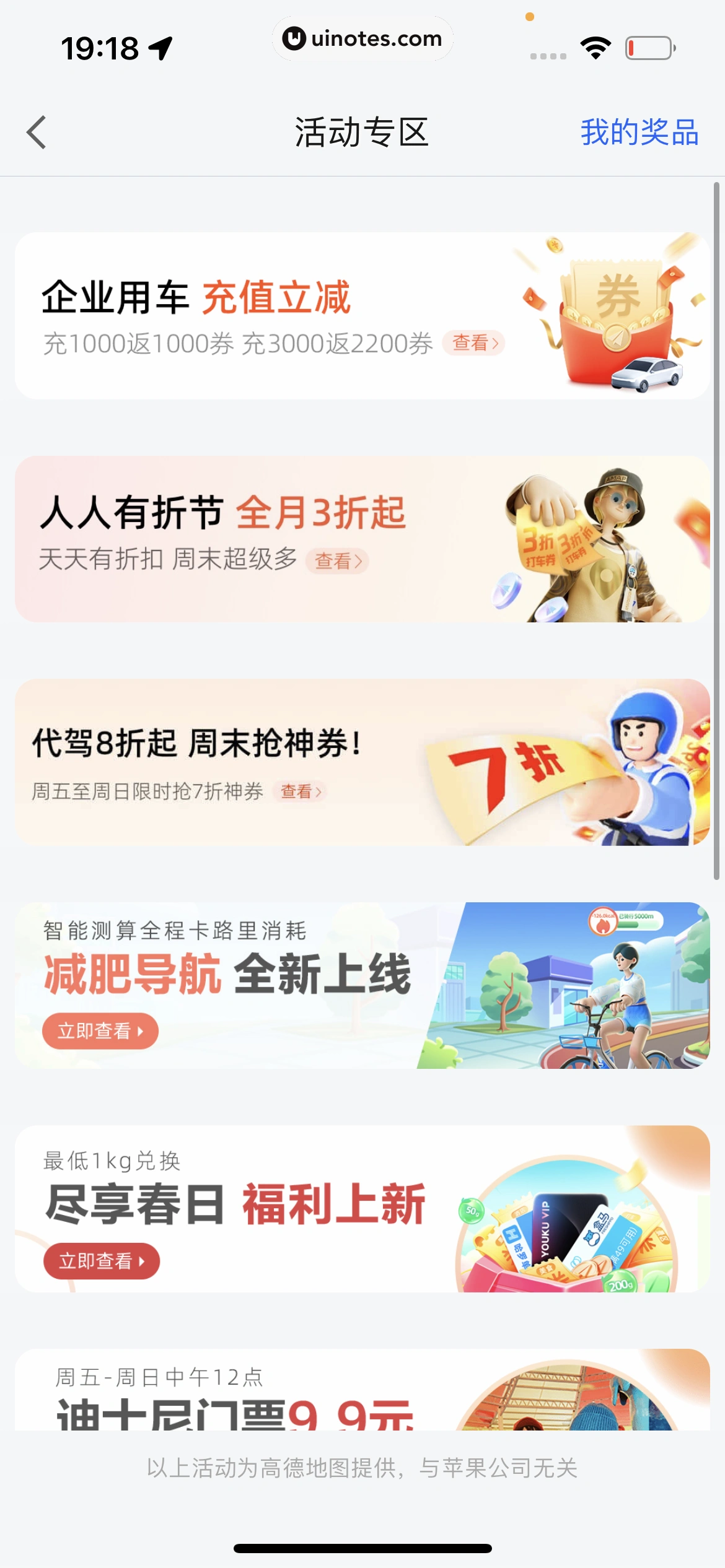This screenshot has width=725, height=1568.
Task: Tap the battery indicator icon
Action: tap(649, 47)
